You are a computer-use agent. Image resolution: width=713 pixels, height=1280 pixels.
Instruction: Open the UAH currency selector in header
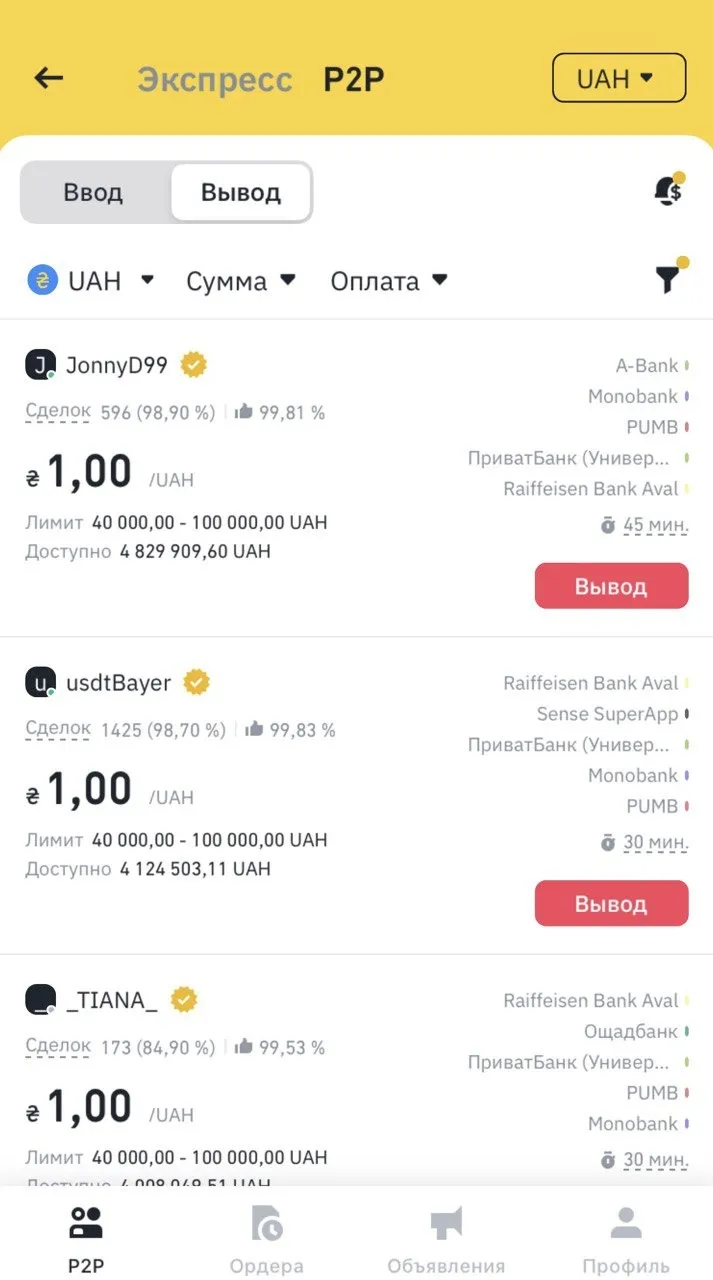tap(618, 78)
